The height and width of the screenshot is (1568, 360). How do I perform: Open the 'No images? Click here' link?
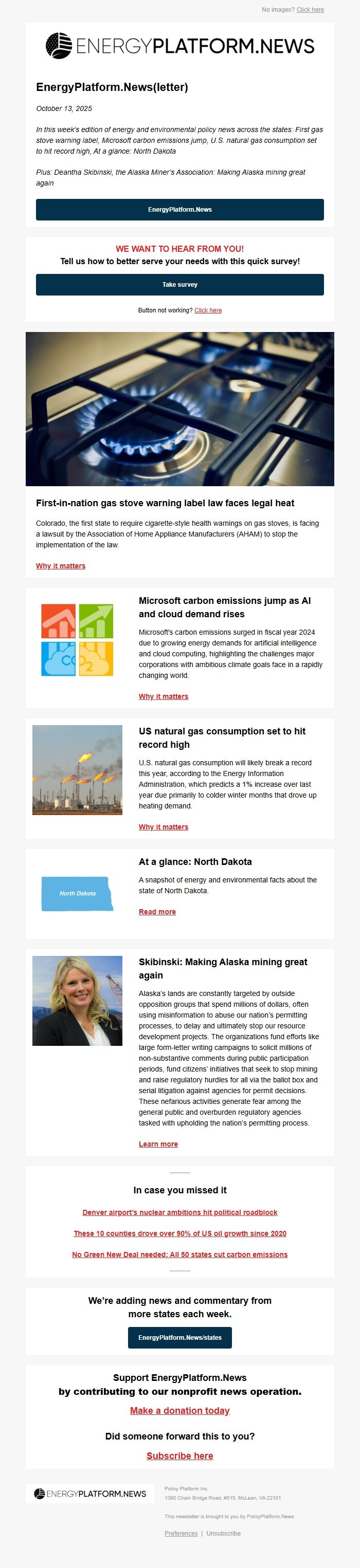tap(310, 10)
